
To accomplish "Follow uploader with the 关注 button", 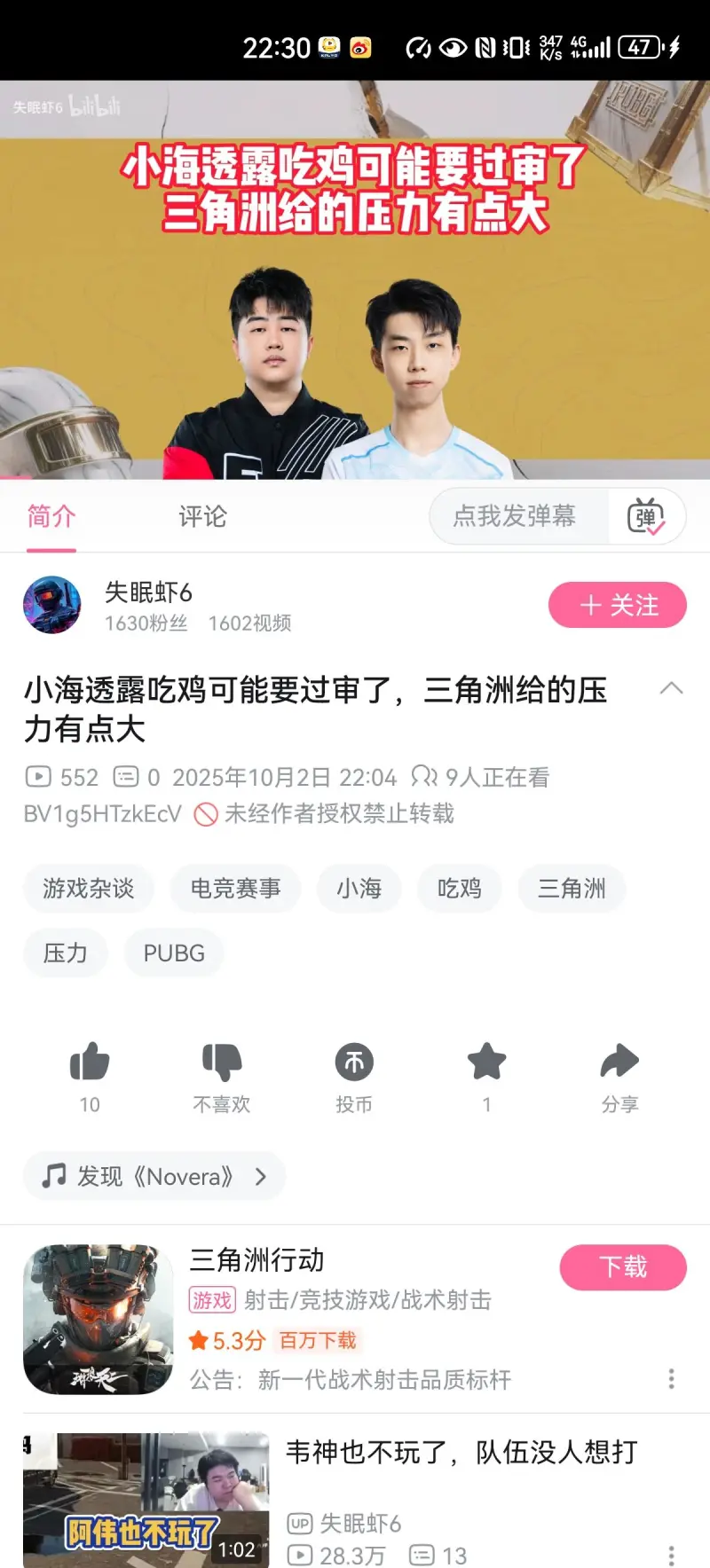I will point(617,606).
